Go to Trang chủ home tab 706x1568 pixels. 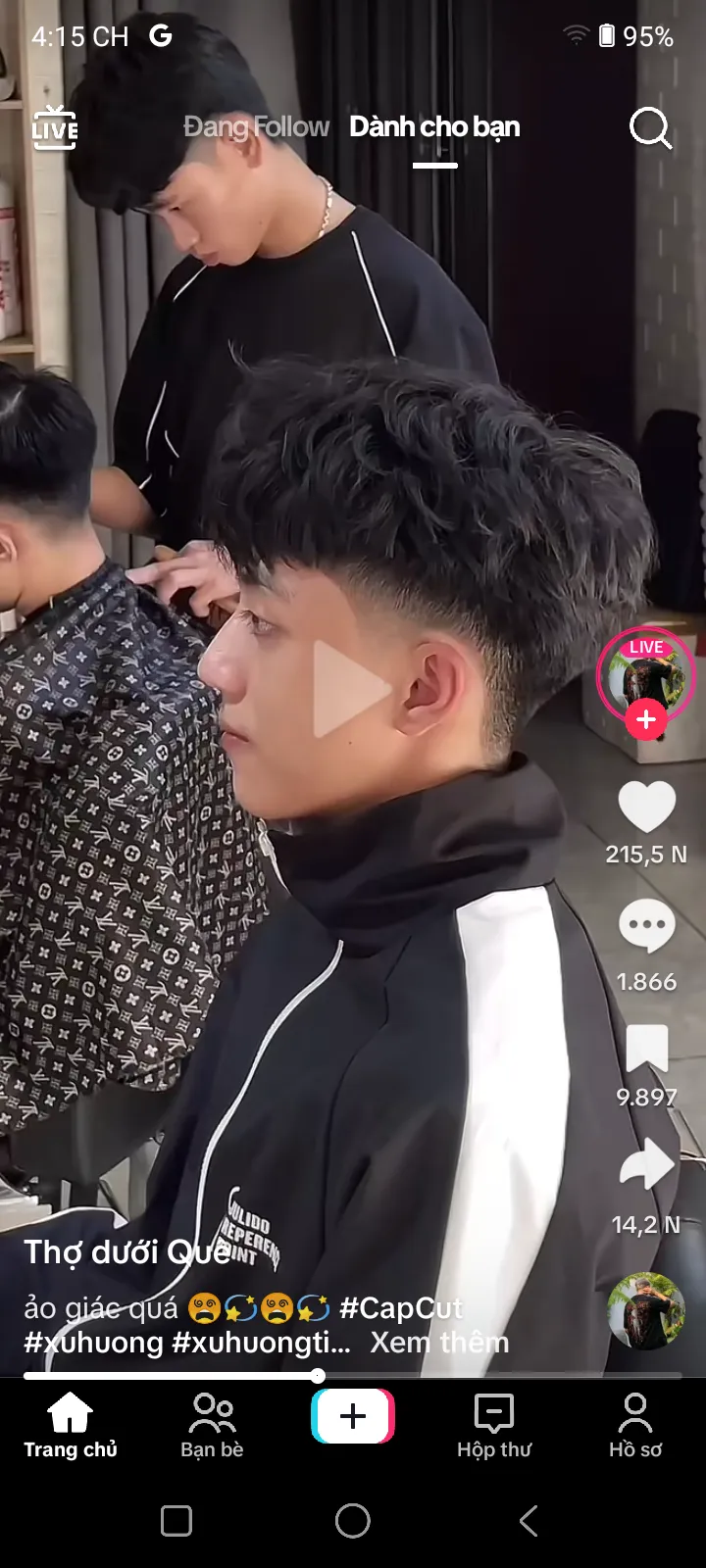point(71,1426)
